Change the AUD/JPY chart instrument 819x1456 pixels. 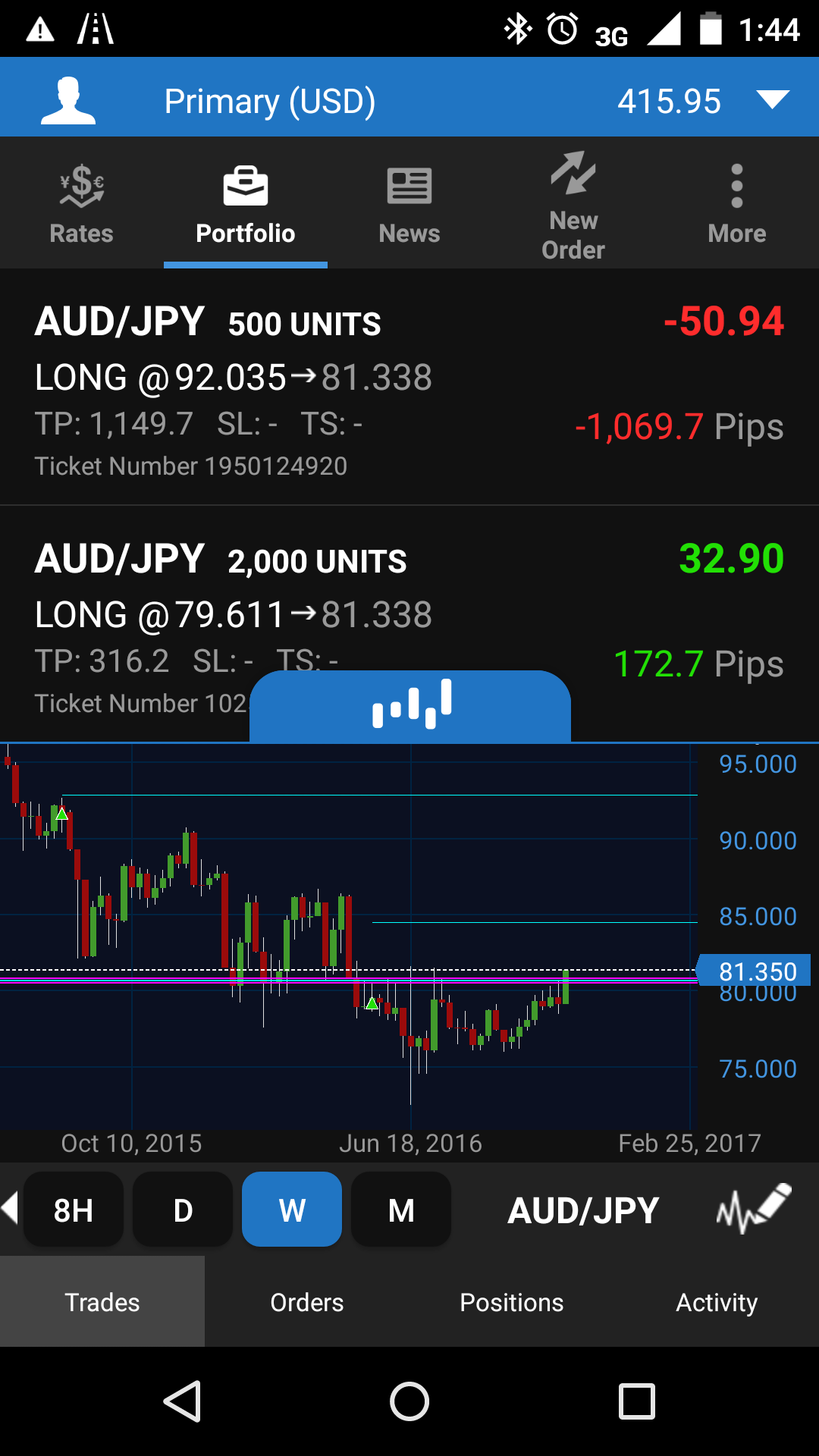[583, 1210]
